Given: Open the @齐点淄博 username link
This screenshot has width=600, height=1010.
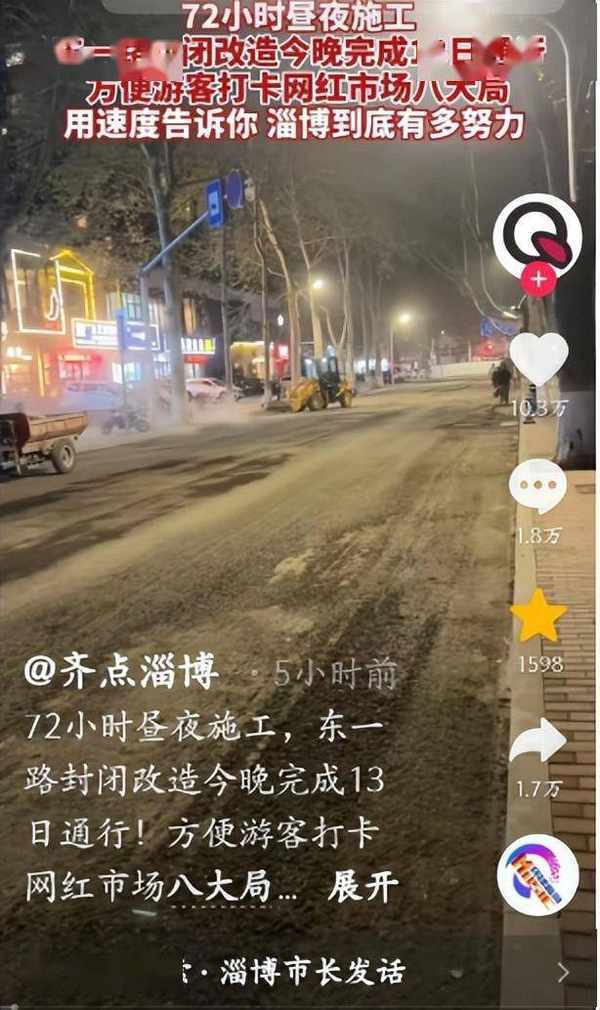Looking at the screenshot, I should (122, 672).
